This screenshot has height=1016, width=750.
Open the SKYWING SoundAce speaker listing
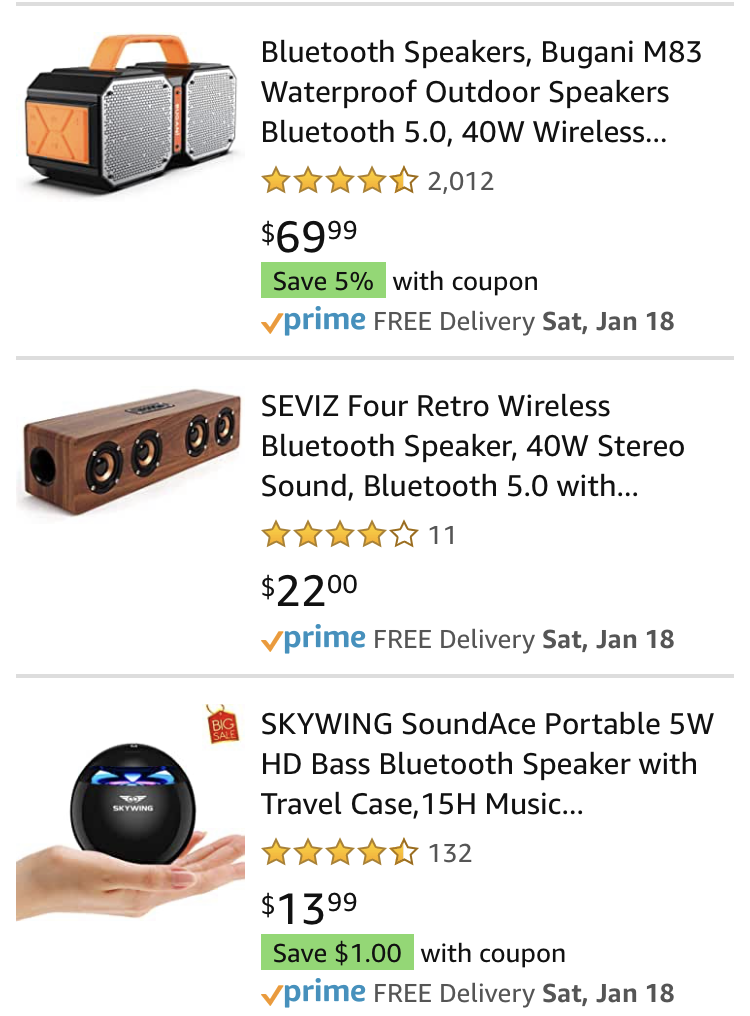487,764
